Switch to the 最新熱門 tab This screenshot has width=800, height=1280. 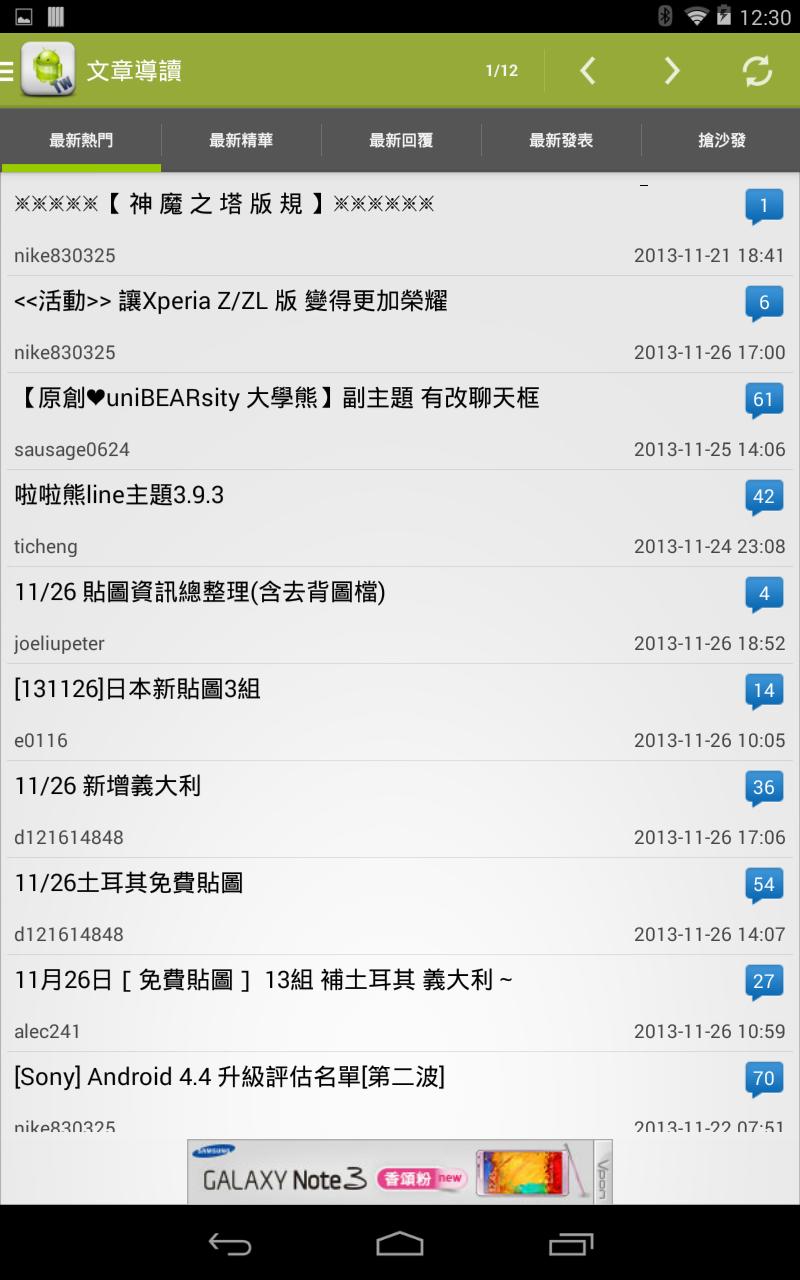[81, 141]
